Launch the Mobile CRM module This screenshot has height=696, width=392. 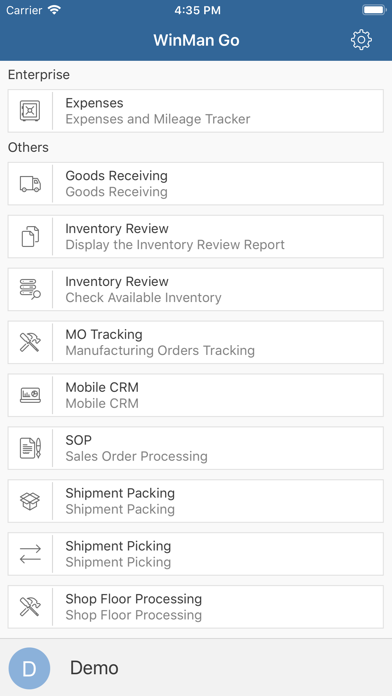196,395
